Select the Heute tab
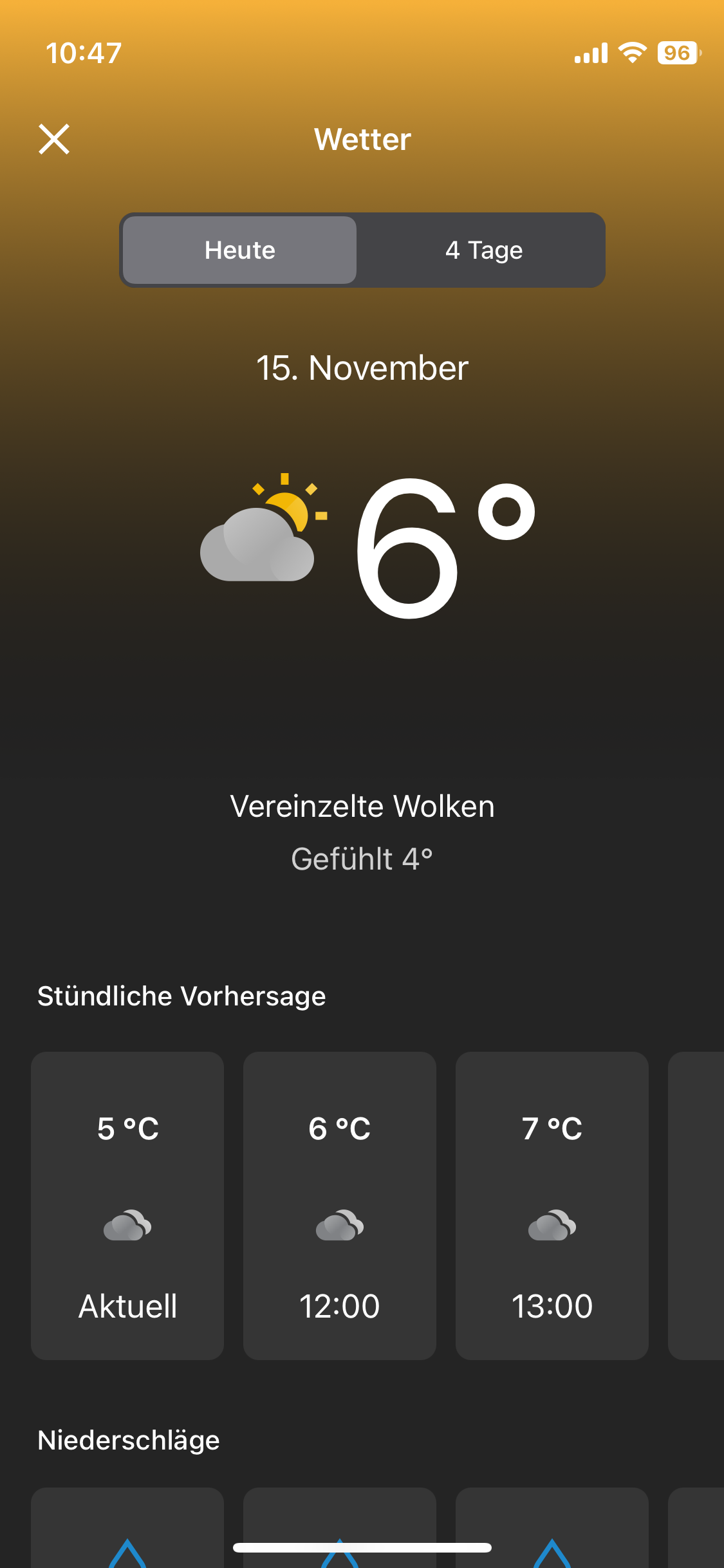This screenshot has width=724, height=1568. tap(239, 250)
